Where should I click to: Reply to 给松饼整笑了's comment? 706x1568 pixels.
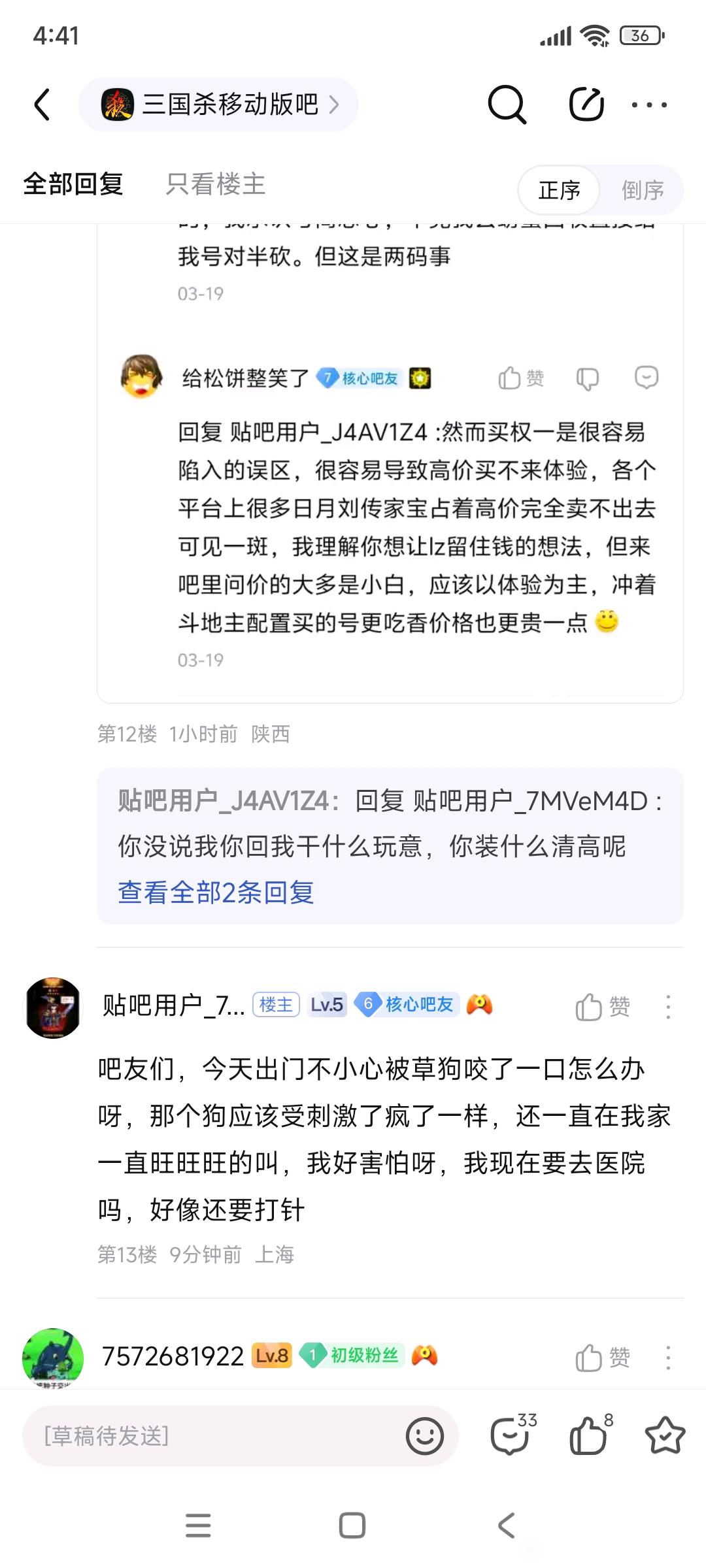coord(647,378)
